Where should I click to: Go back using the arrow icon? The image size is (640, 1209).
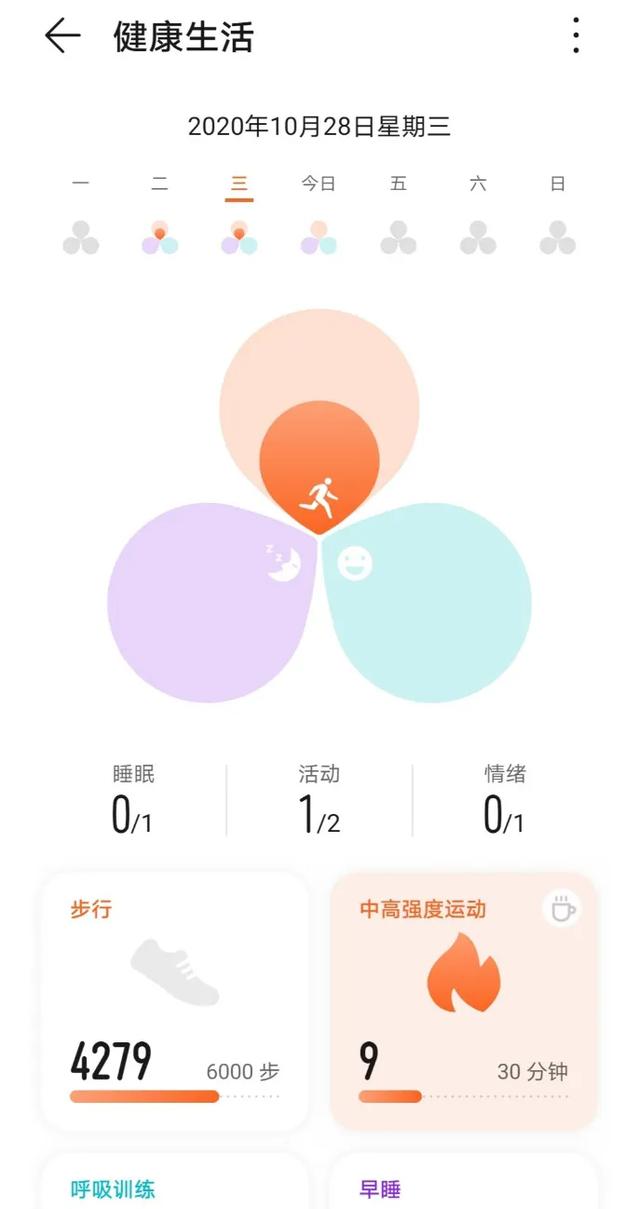pyautogui.click(x=62, y=37)
